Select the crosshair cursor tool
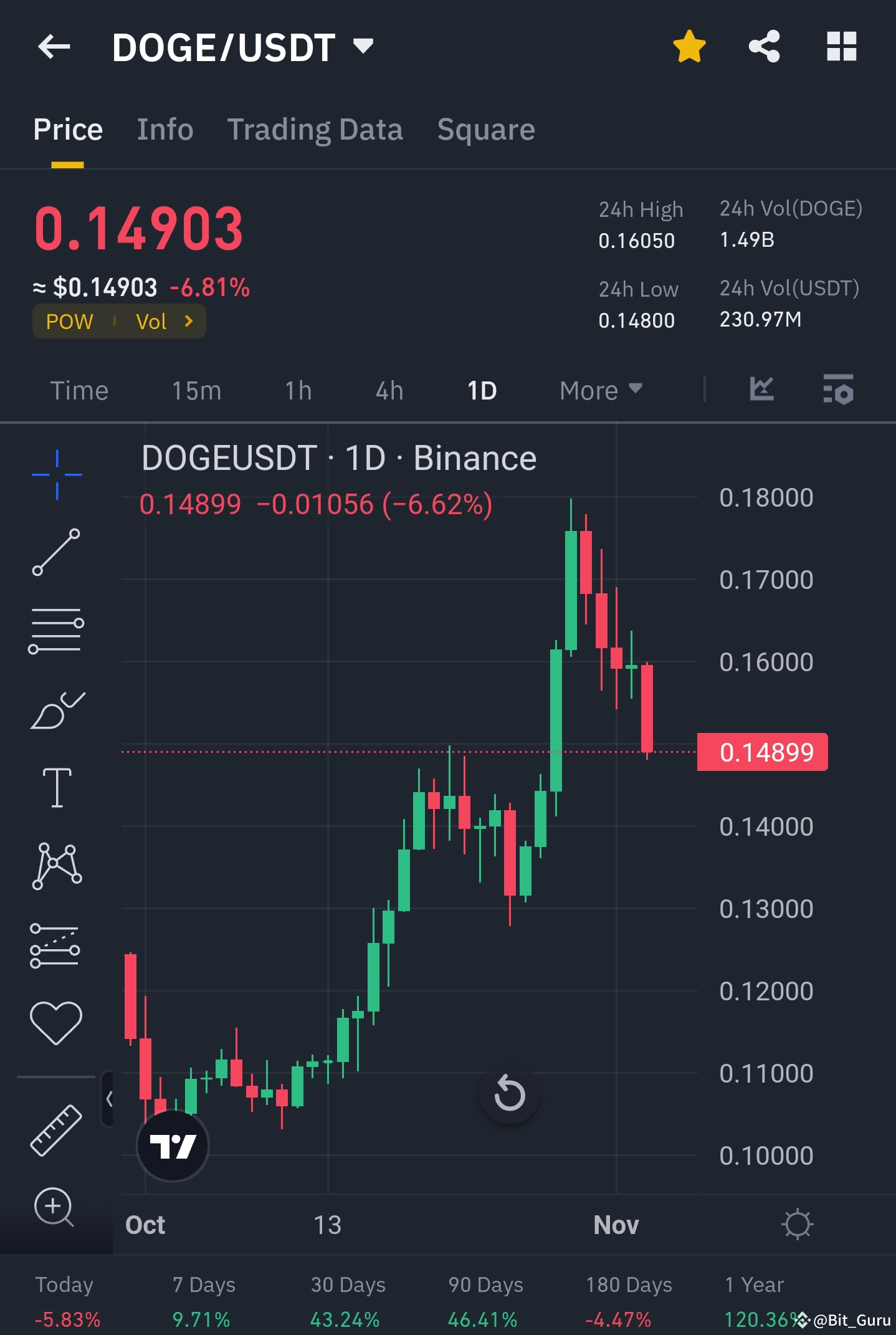The height and width of the screenshot is (1335, 896). point(56,474)
